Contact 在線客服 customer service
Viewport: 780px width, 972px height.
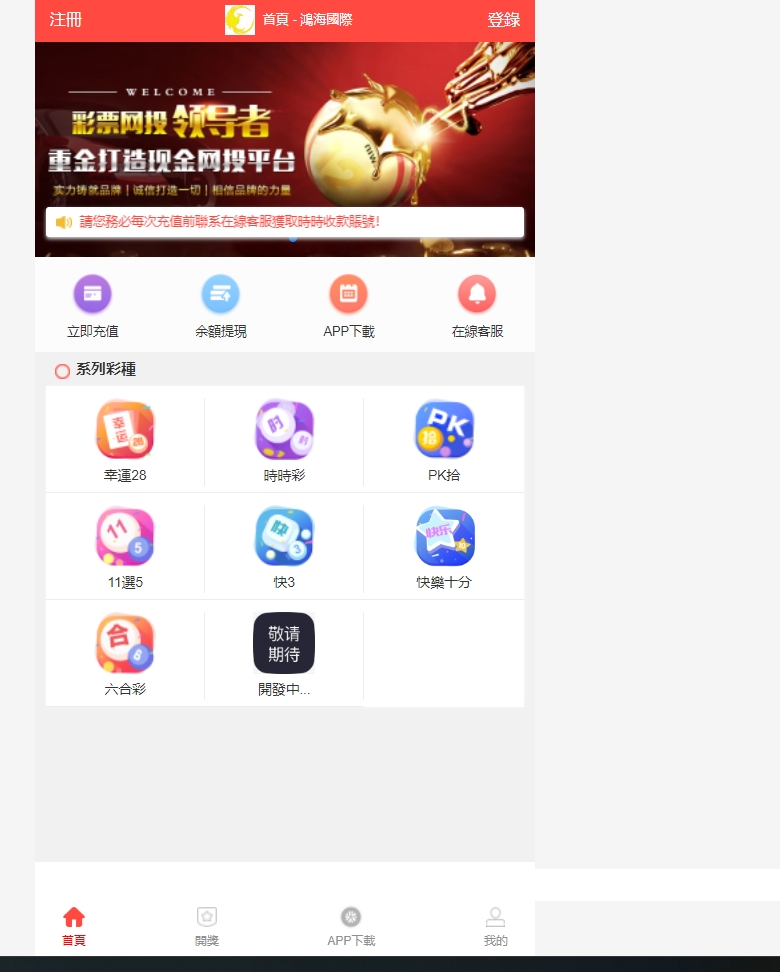coord(477,307)
